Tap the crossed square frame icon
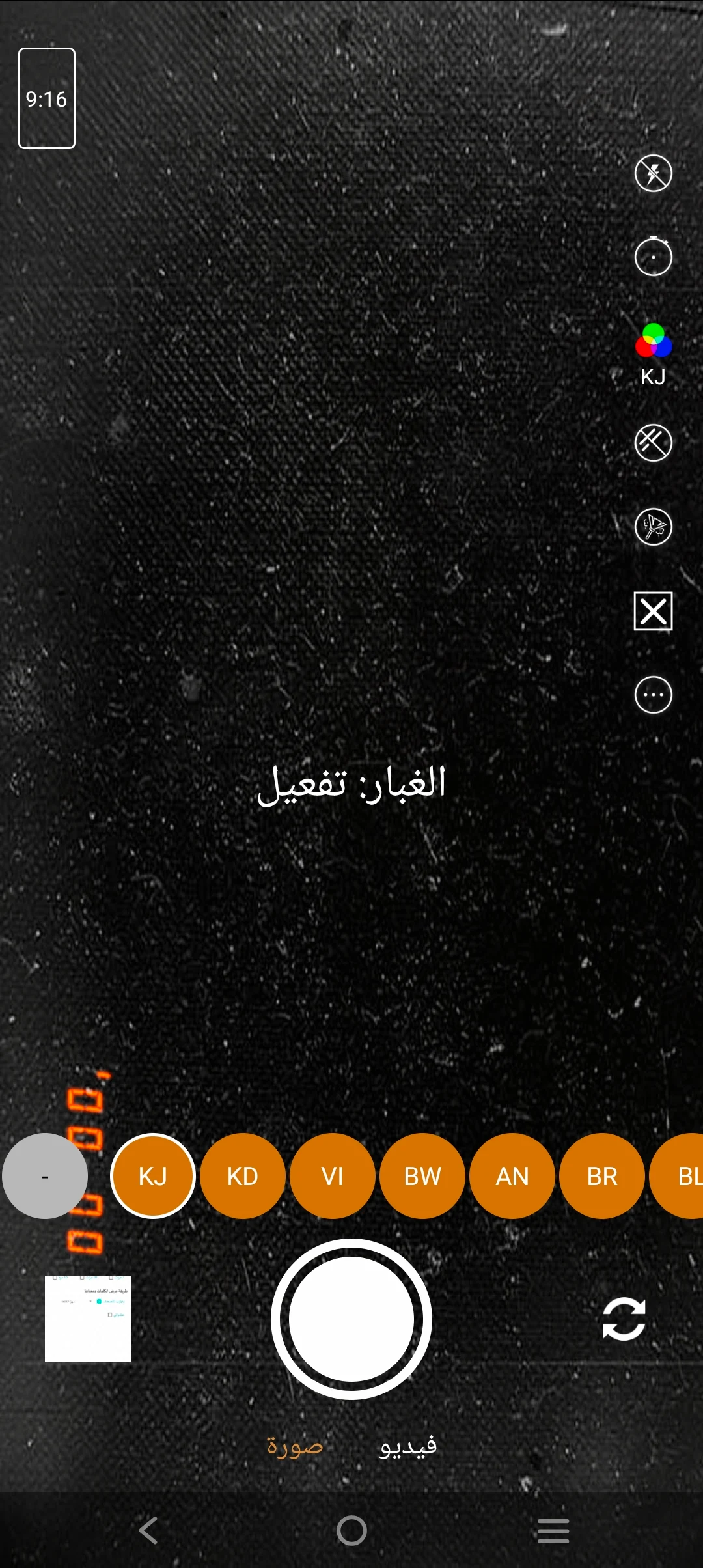Screen dimensions: 703x1568 [x=653, y=611]
